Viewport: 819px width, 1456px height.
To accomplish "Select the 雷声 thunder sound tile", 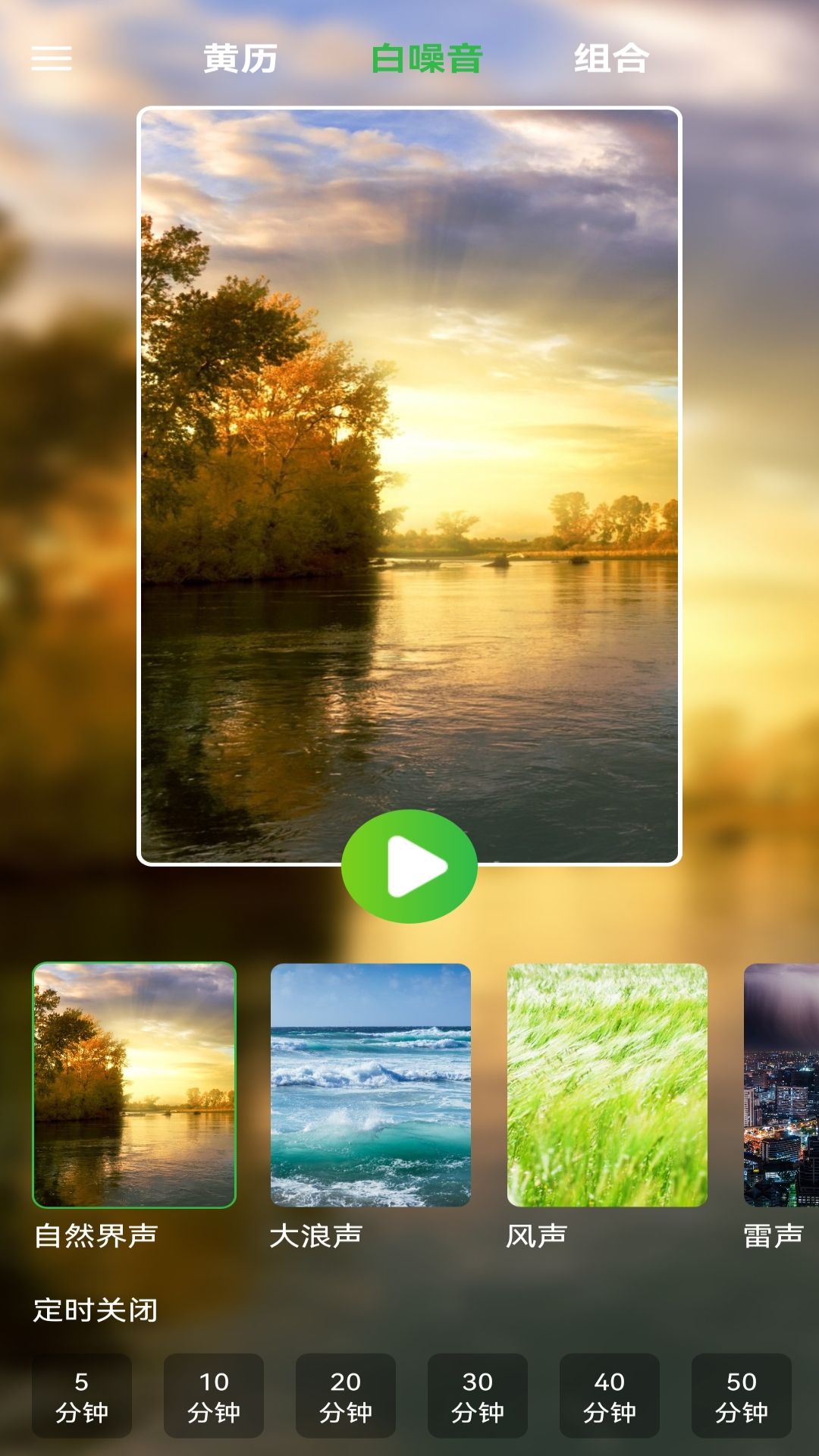I will click(781, 1084).
